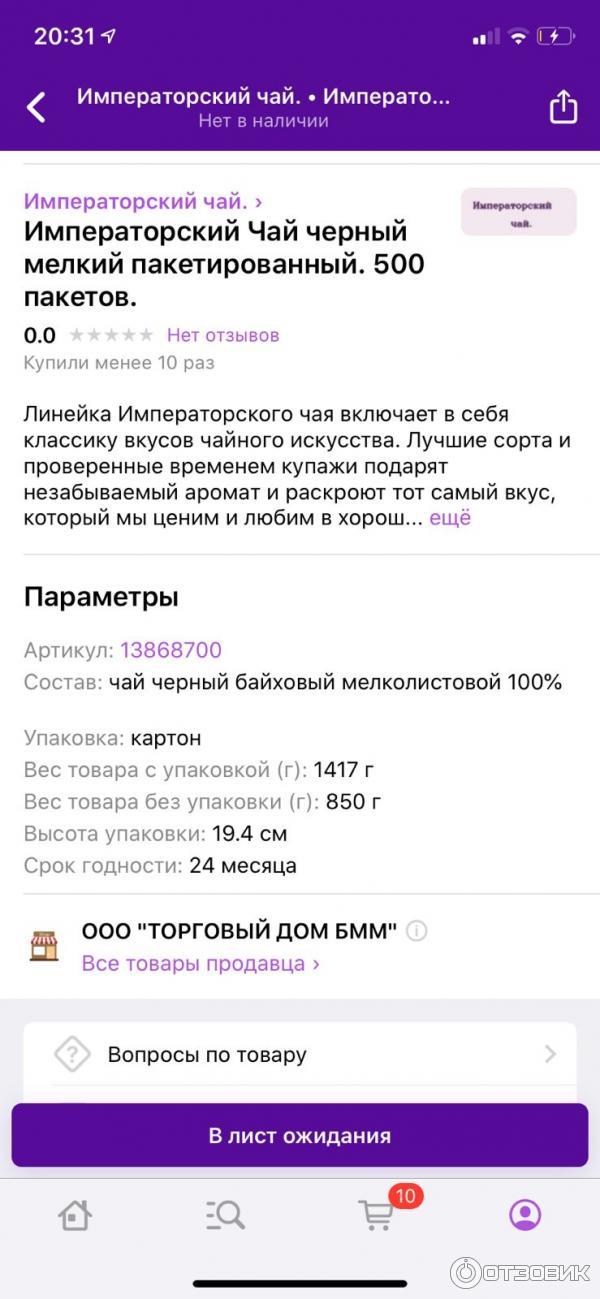The height and width of the screenshot is (1299, 600).
Task: Open the Императорский чай brand link
Action: click(x=143, y=201)
